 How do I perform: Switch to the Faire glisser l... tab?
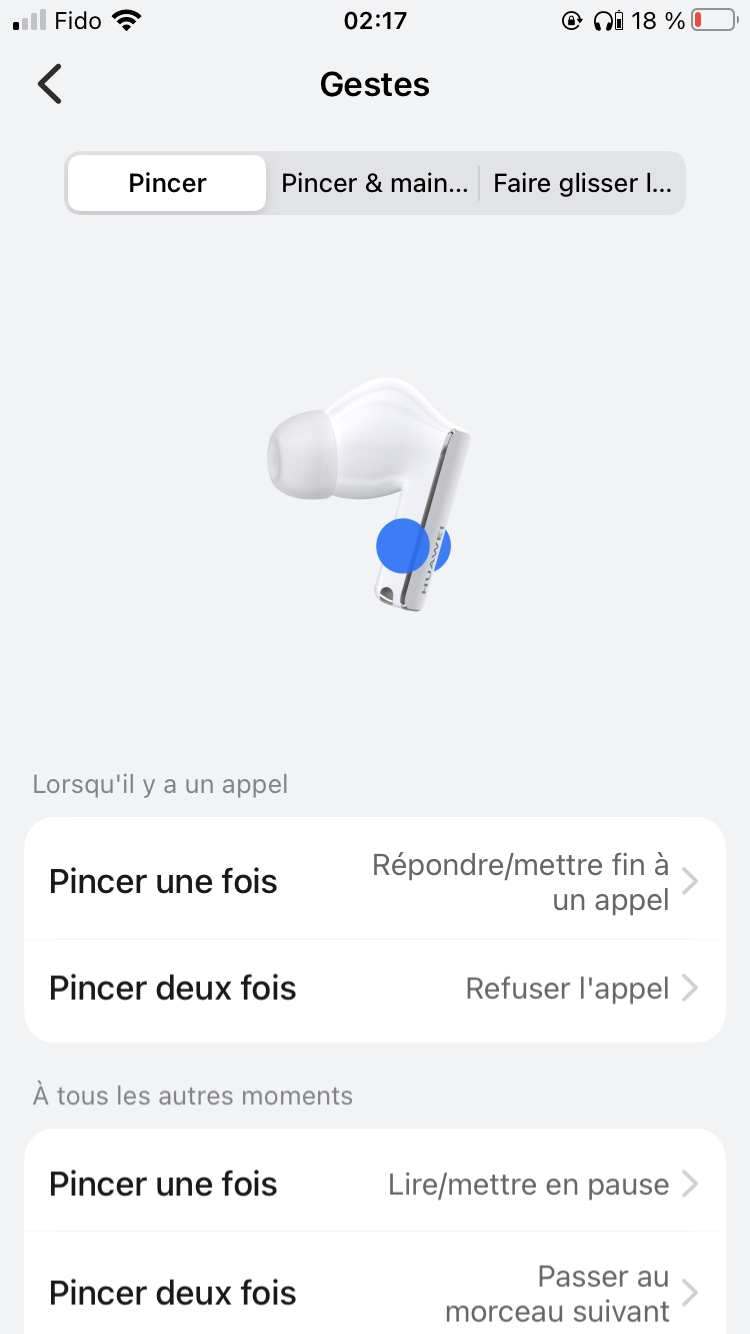582,183
